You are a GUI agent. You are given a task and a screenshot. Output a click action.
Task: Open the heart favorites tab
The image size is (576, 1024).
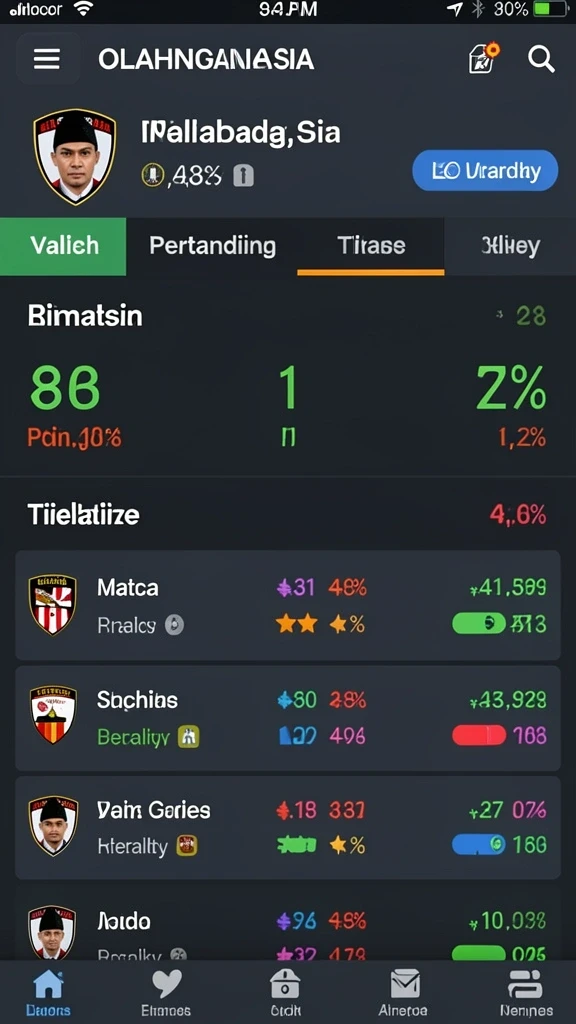[167, 993]
